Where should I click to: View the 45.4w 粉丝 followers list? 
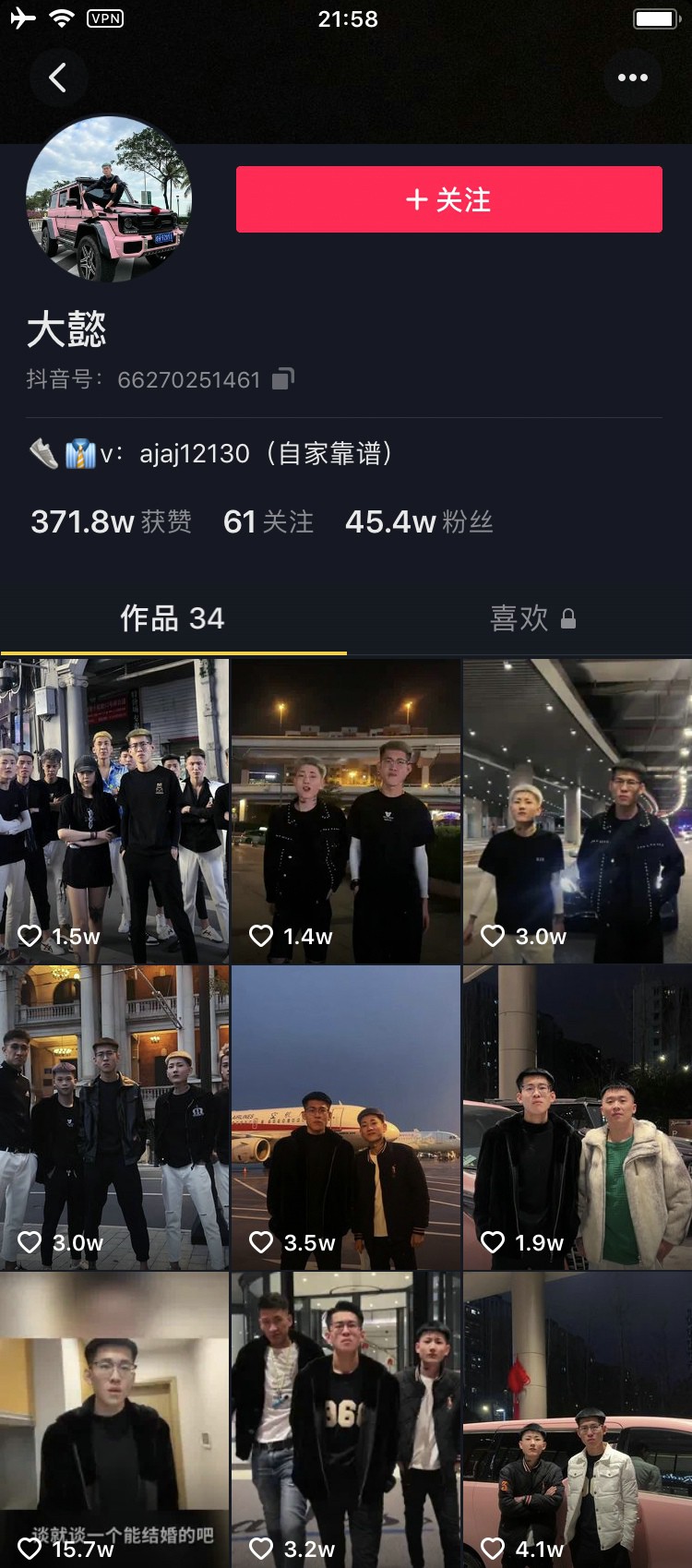coord(419,522)
